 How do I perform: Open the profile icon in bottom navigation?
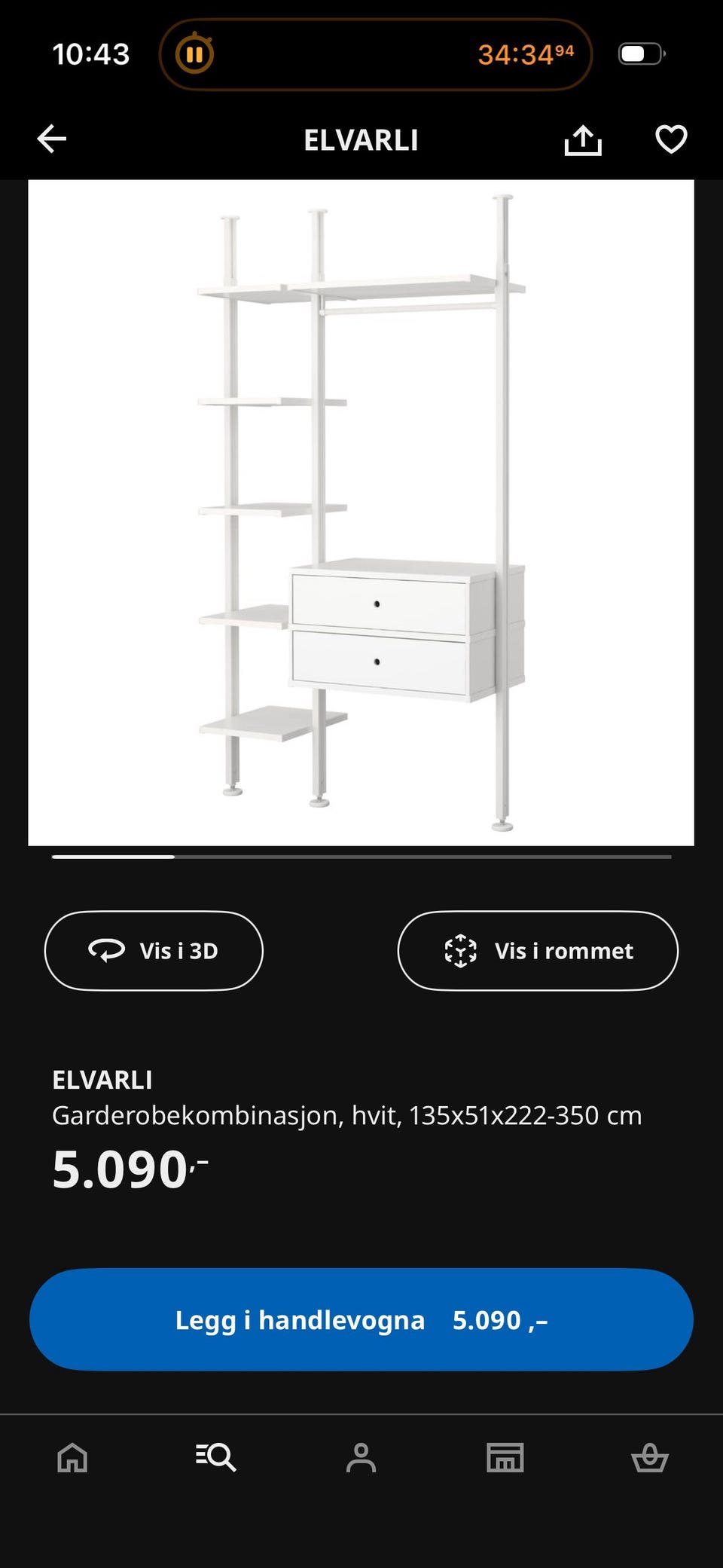(361, 1459)
